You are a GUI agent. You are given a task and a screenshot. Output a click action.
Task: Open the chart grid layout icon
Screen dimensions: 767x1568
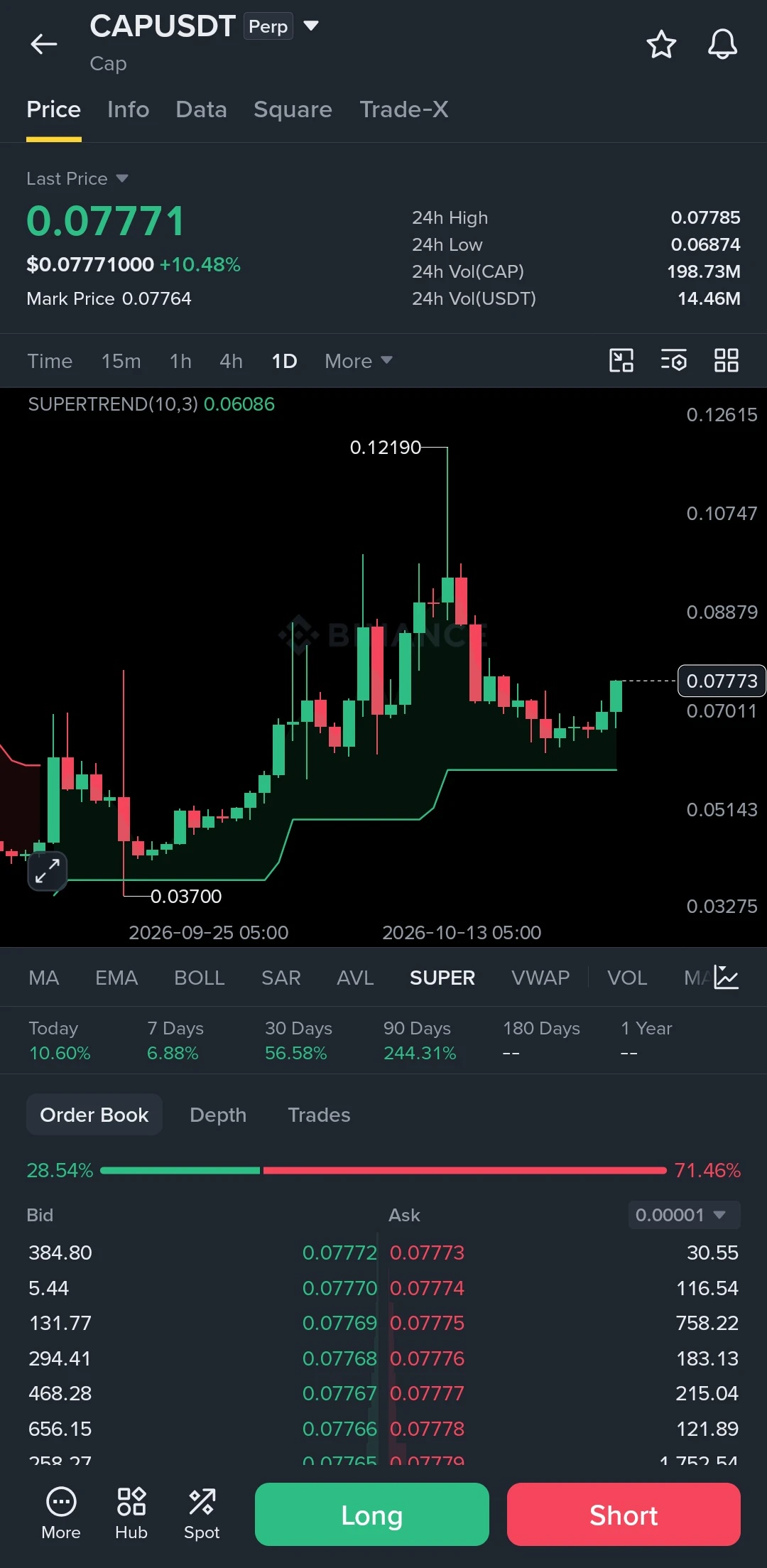[x=726, y=361]
